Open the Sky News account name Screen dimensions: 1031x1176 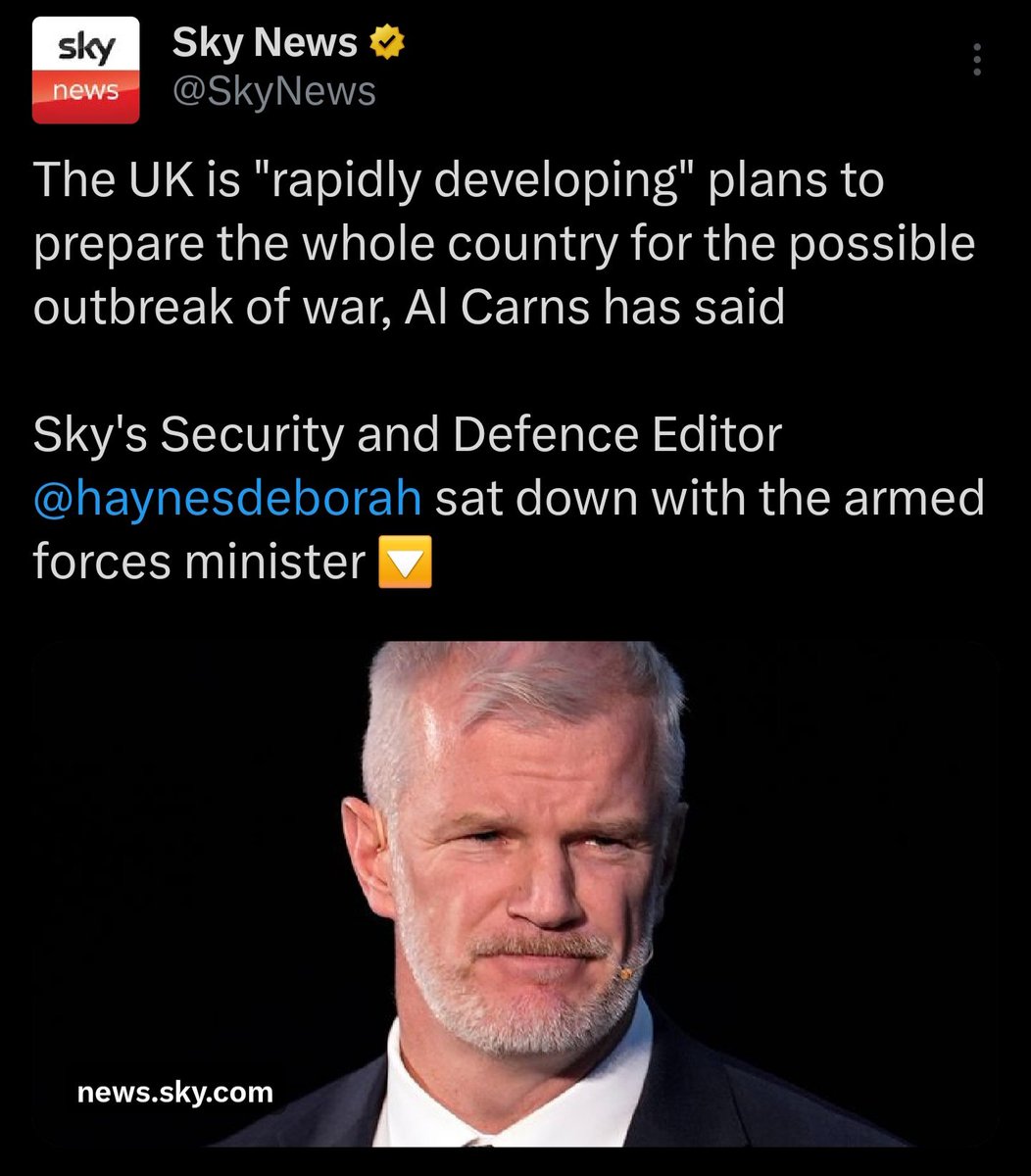tap(265, 42)
